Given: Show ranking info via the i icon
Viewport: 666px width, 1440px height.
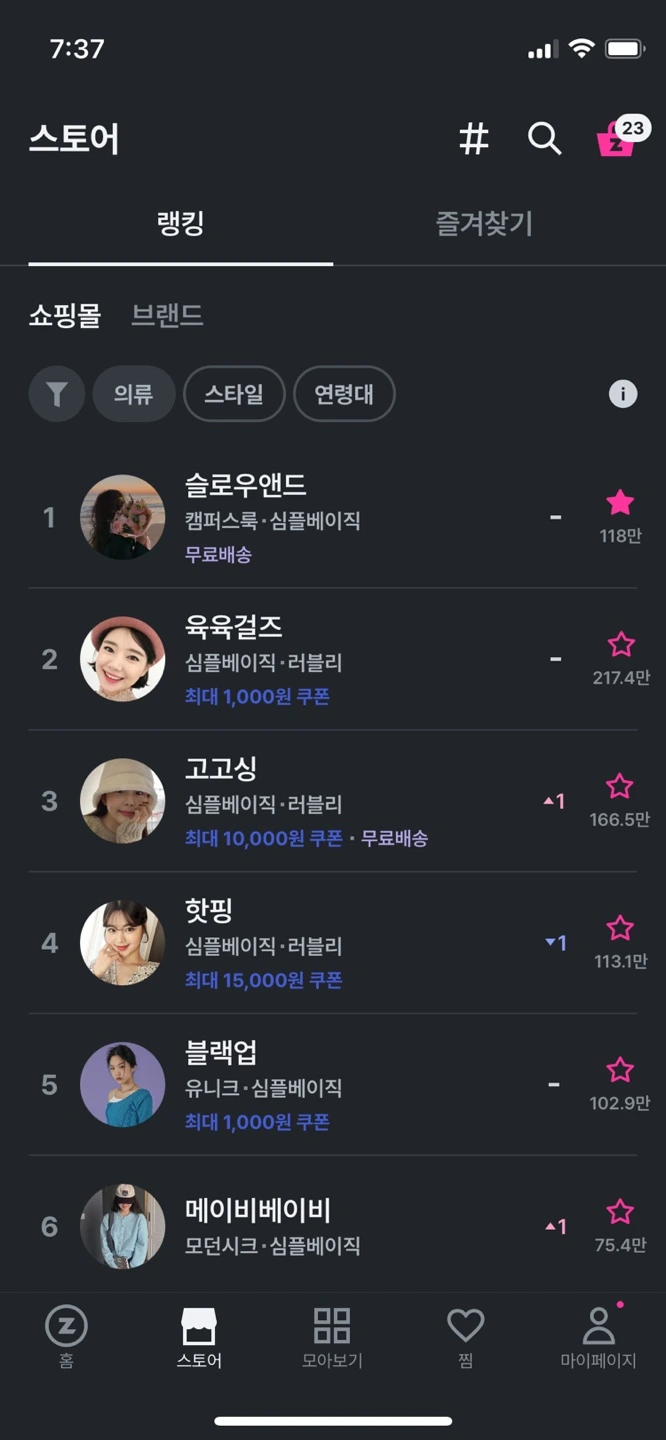Looking at the screenshot, I should (623, 394).
